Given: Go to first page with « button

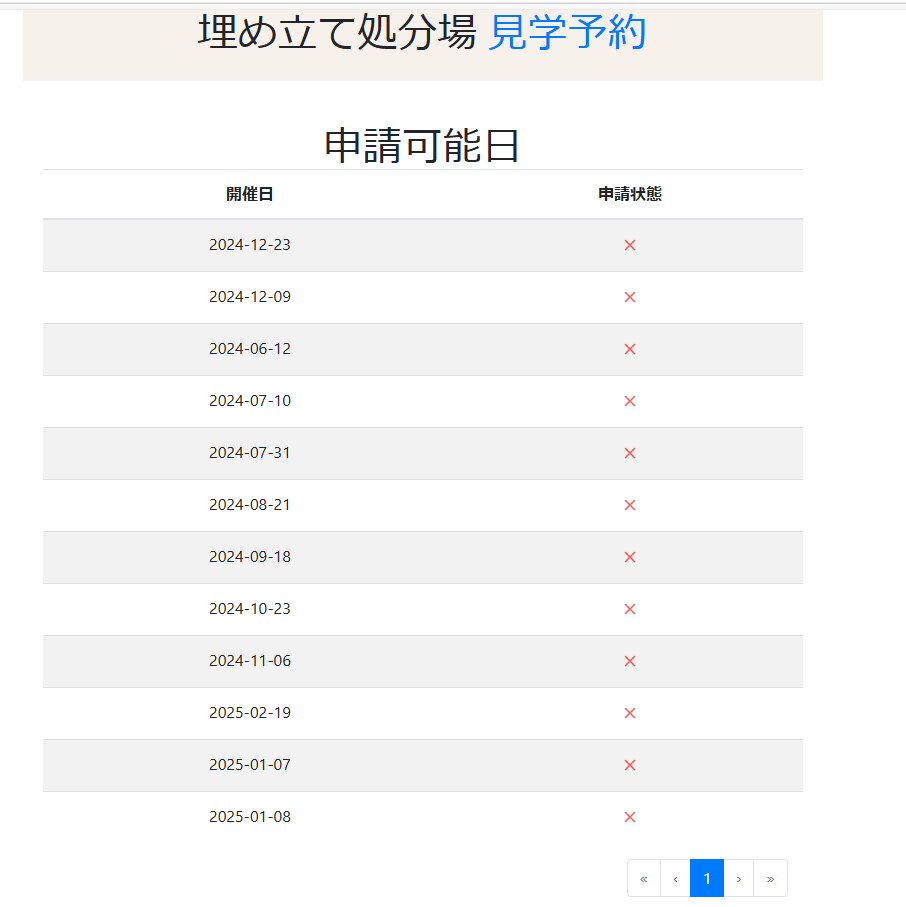Looking at the screenshot, I should click(643, 878).
